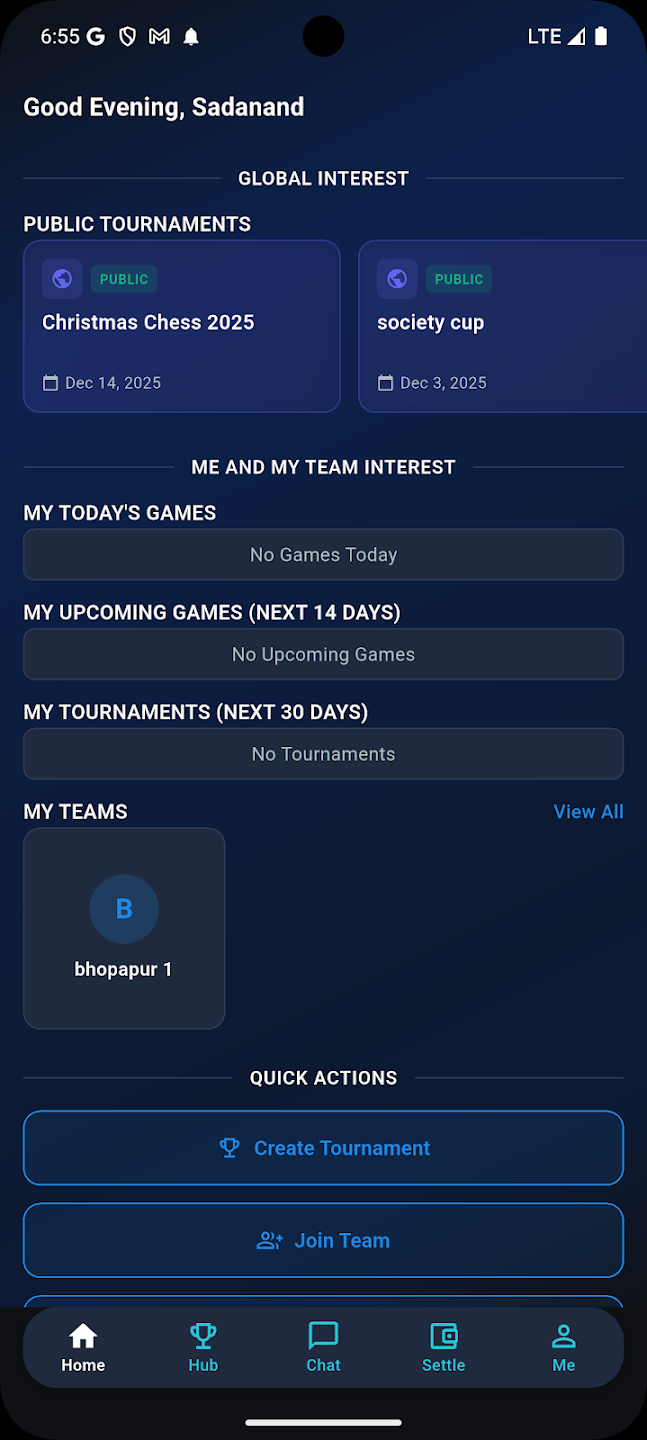Image resolution: width=647 pixels, height=1440 pixels.
Task: Open the Christmas Chess 2025 tournament card
Action: click(x=181, y=326)
